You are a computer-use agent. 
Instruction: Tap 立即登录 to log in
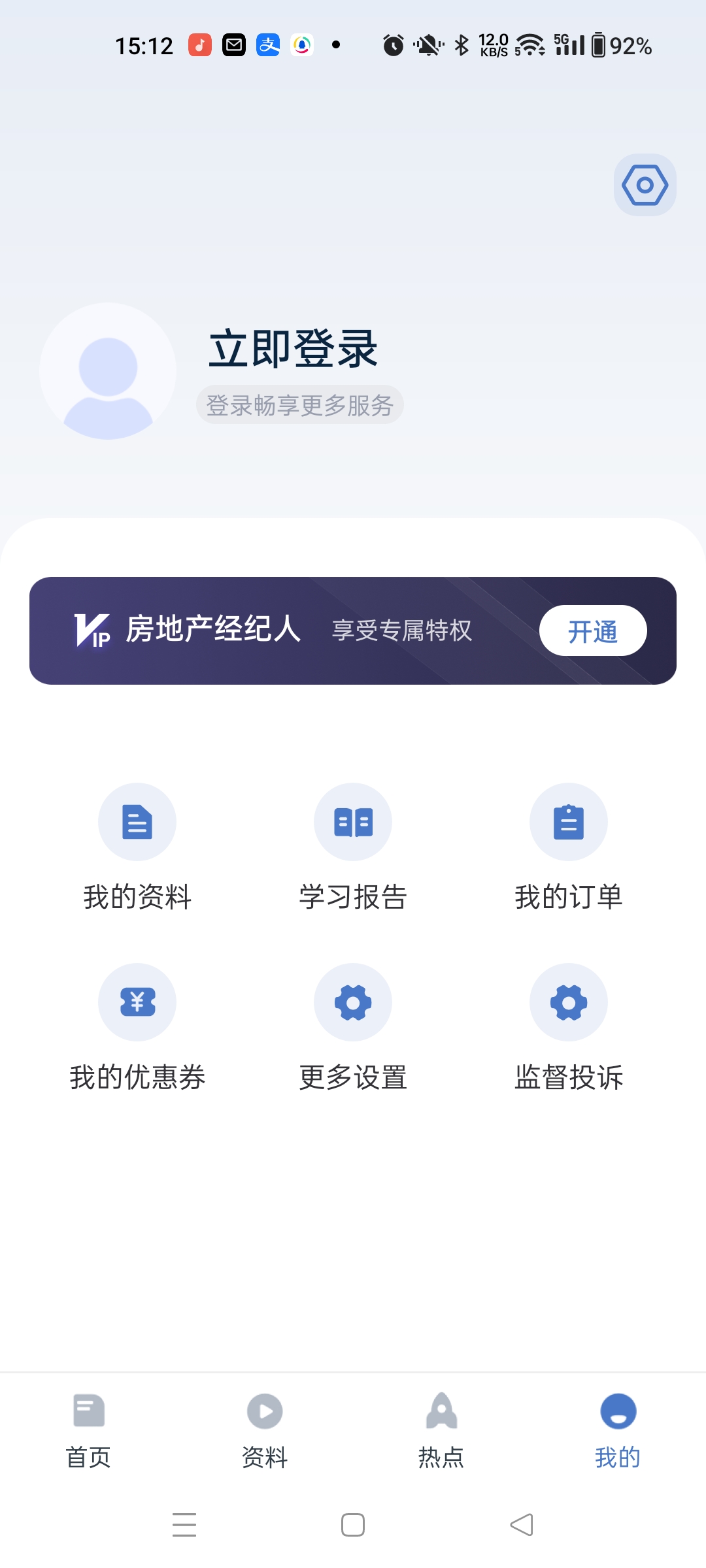[293, 348]
